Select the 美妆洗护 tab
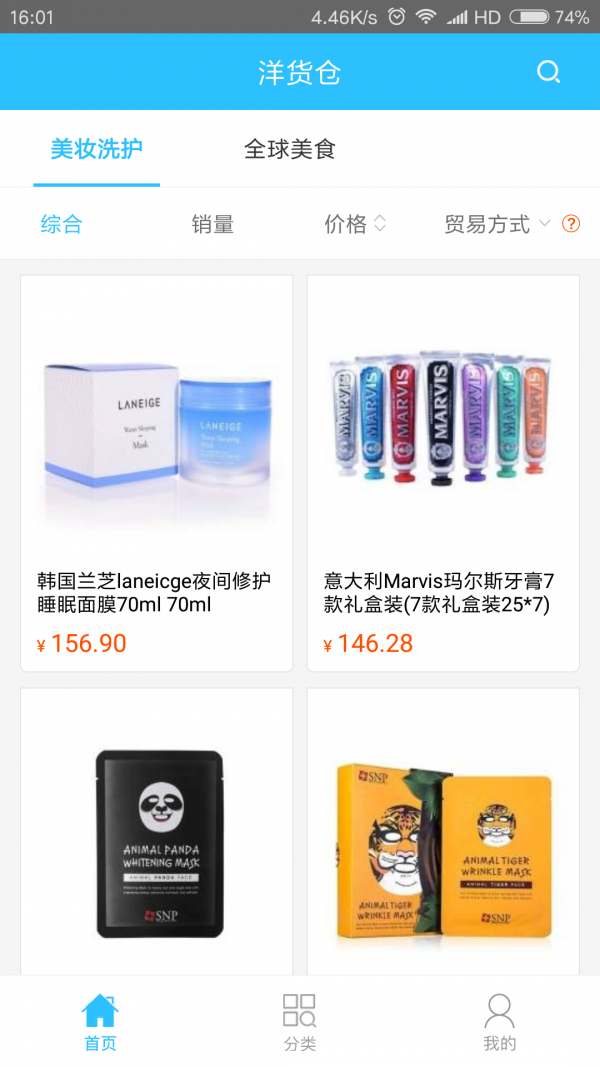Image resolution: width=600 pixels, height=1067 pixels. 96,150
